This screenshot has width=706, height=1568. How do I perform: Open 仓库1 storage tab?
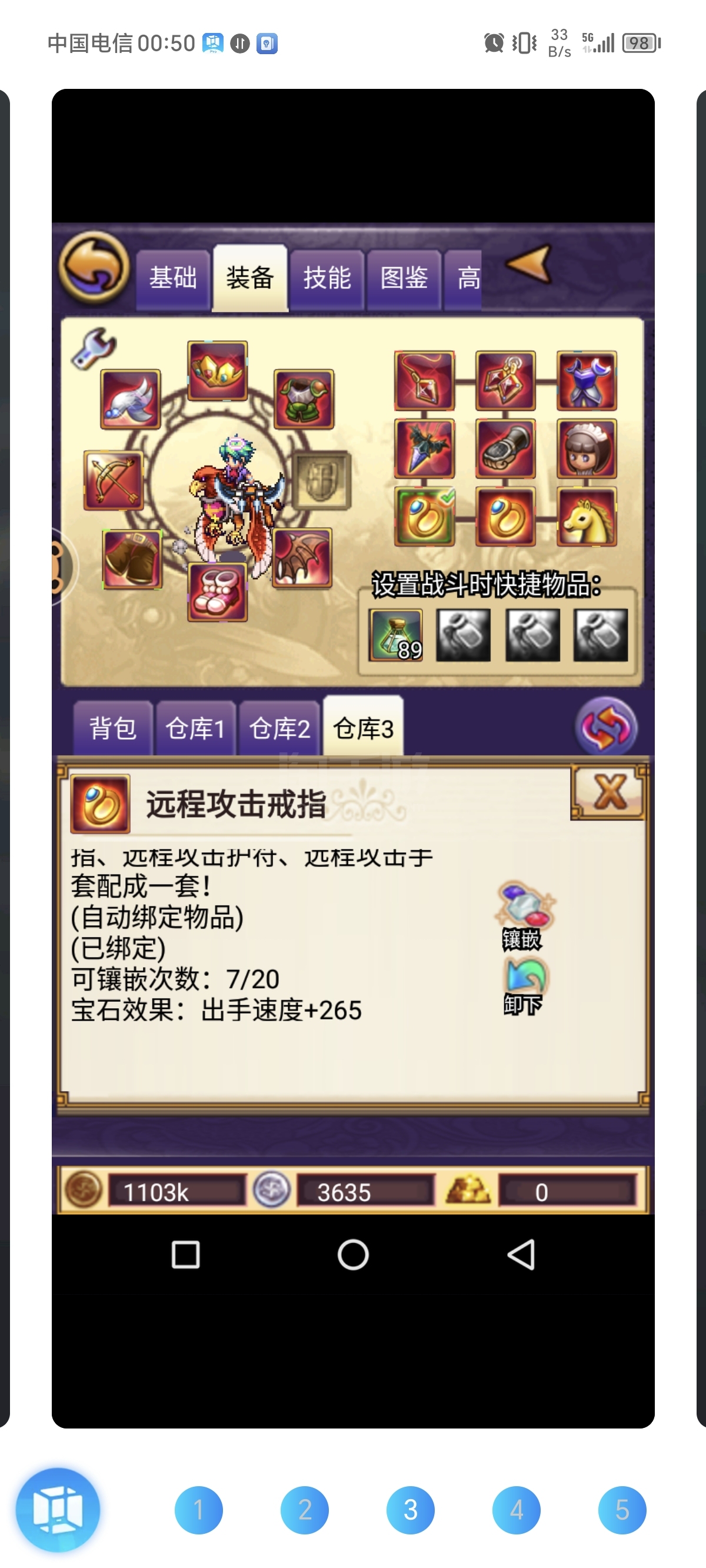[x=195, y=729]
